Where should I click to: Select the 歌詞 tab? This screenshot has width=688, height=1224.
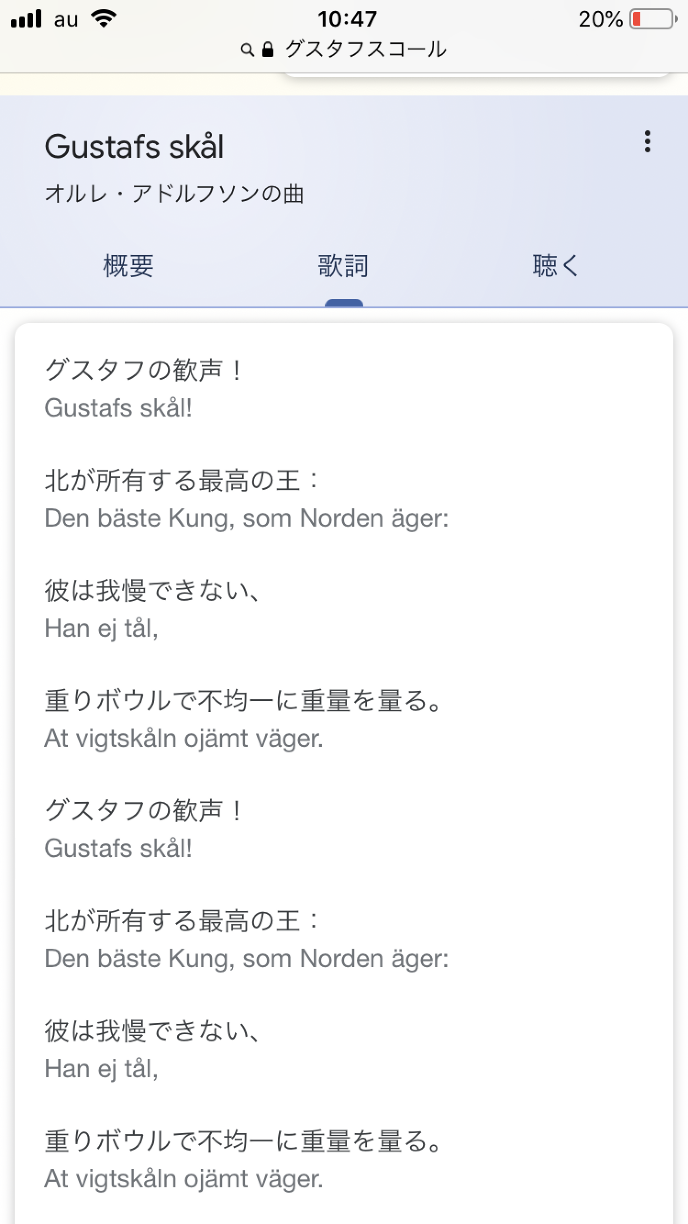pyautogui.click(x=343, y=266)
